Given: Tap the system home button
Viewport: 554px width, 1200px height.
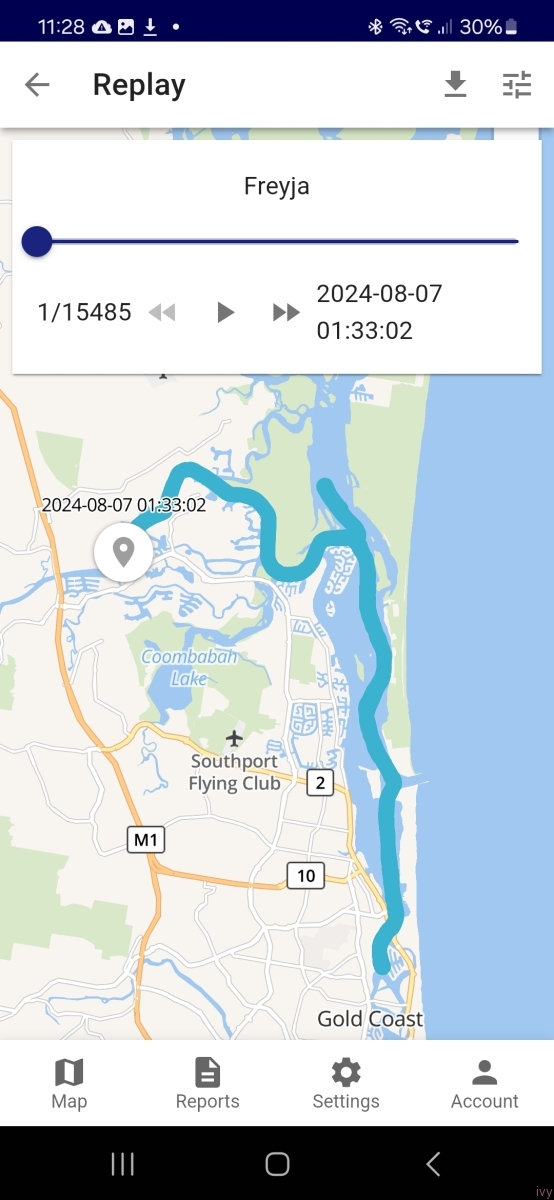Looking at the screenshot, I should click(277, 1164).
